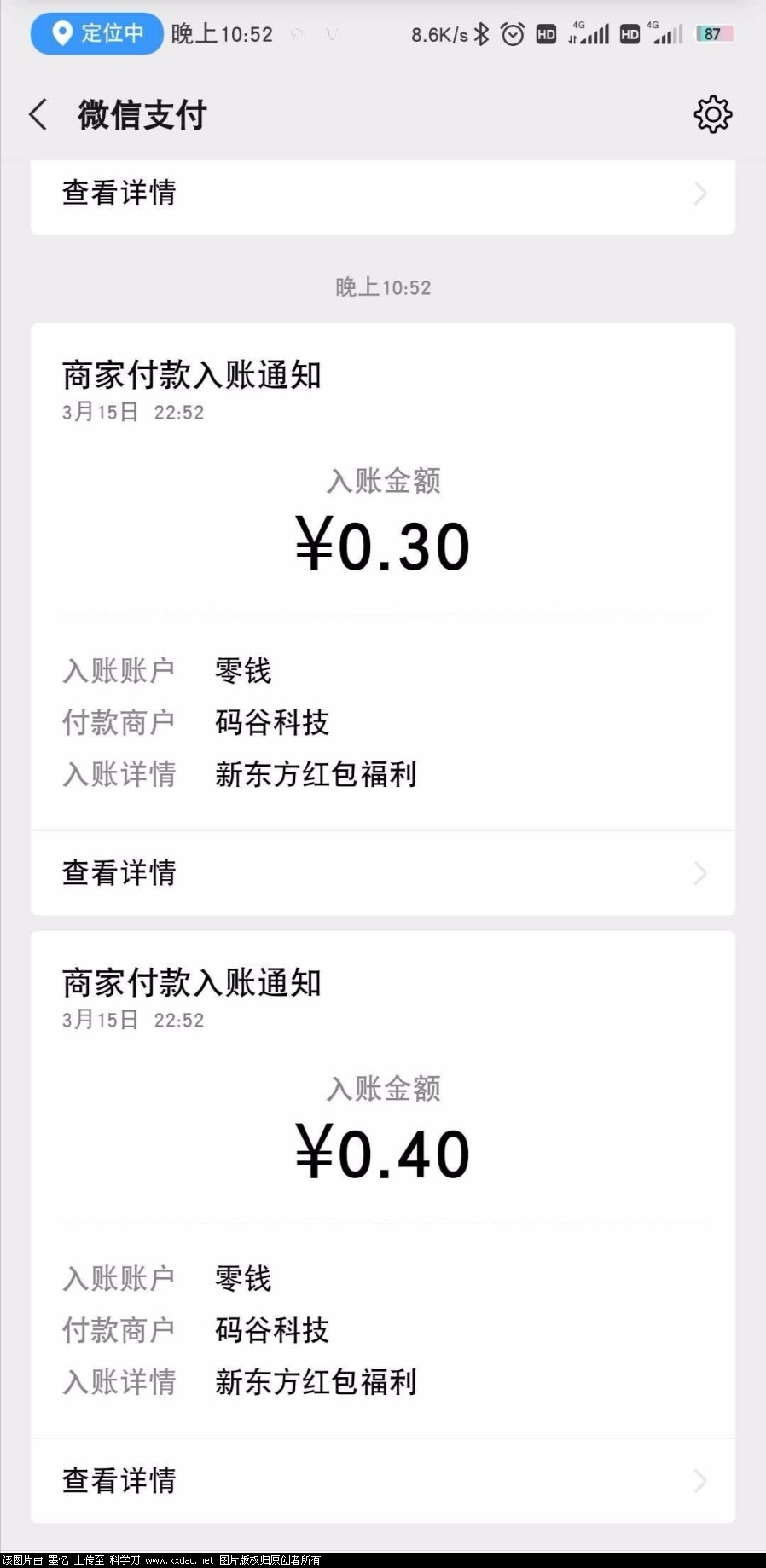
Task: Open 查看详情 for the ¥0.40 payment
Action: pyautogui.click(x=382, y=1481)
